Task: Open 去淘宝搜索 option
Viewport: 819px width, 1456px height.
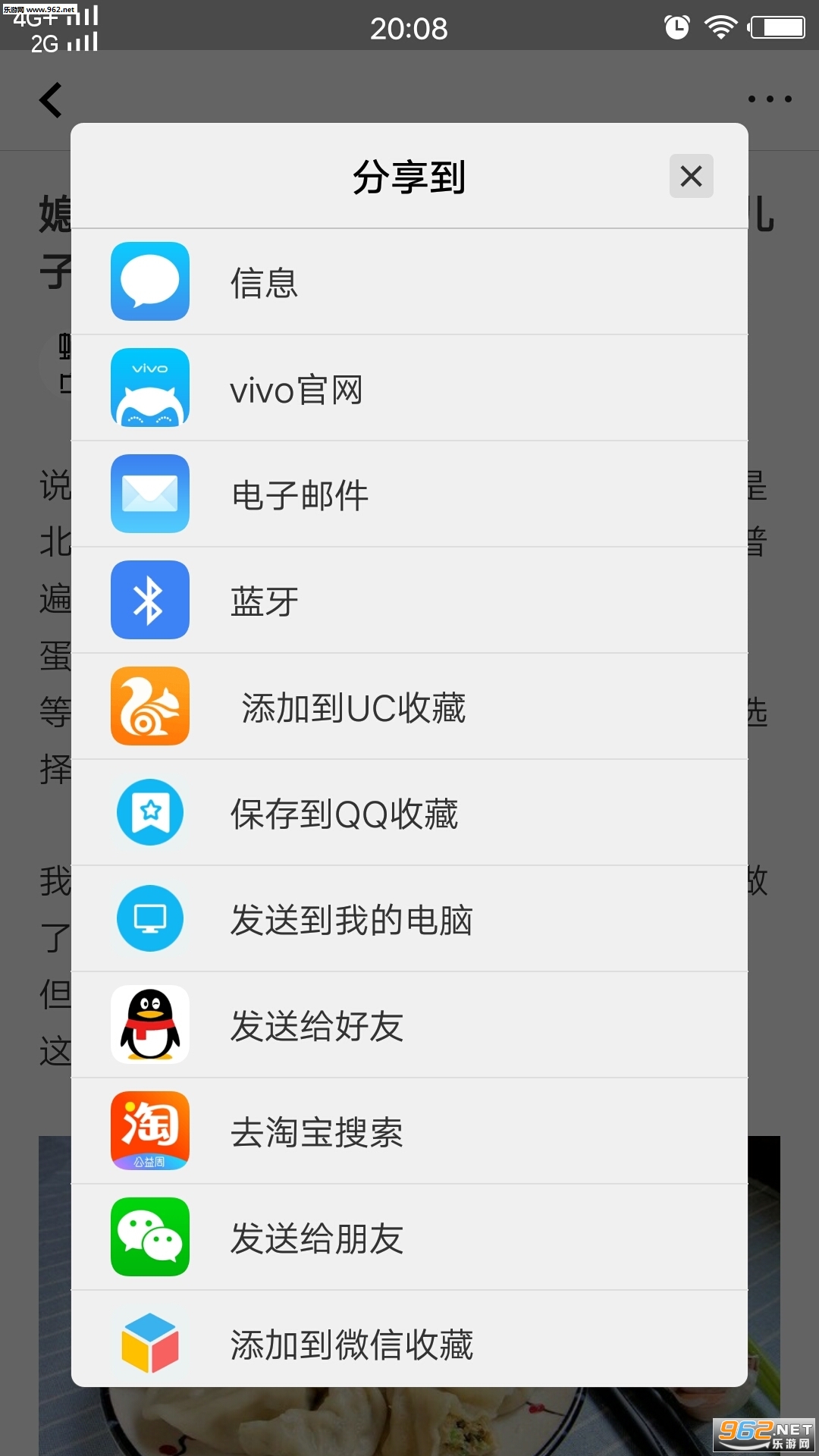Action: coord(409,1131)
